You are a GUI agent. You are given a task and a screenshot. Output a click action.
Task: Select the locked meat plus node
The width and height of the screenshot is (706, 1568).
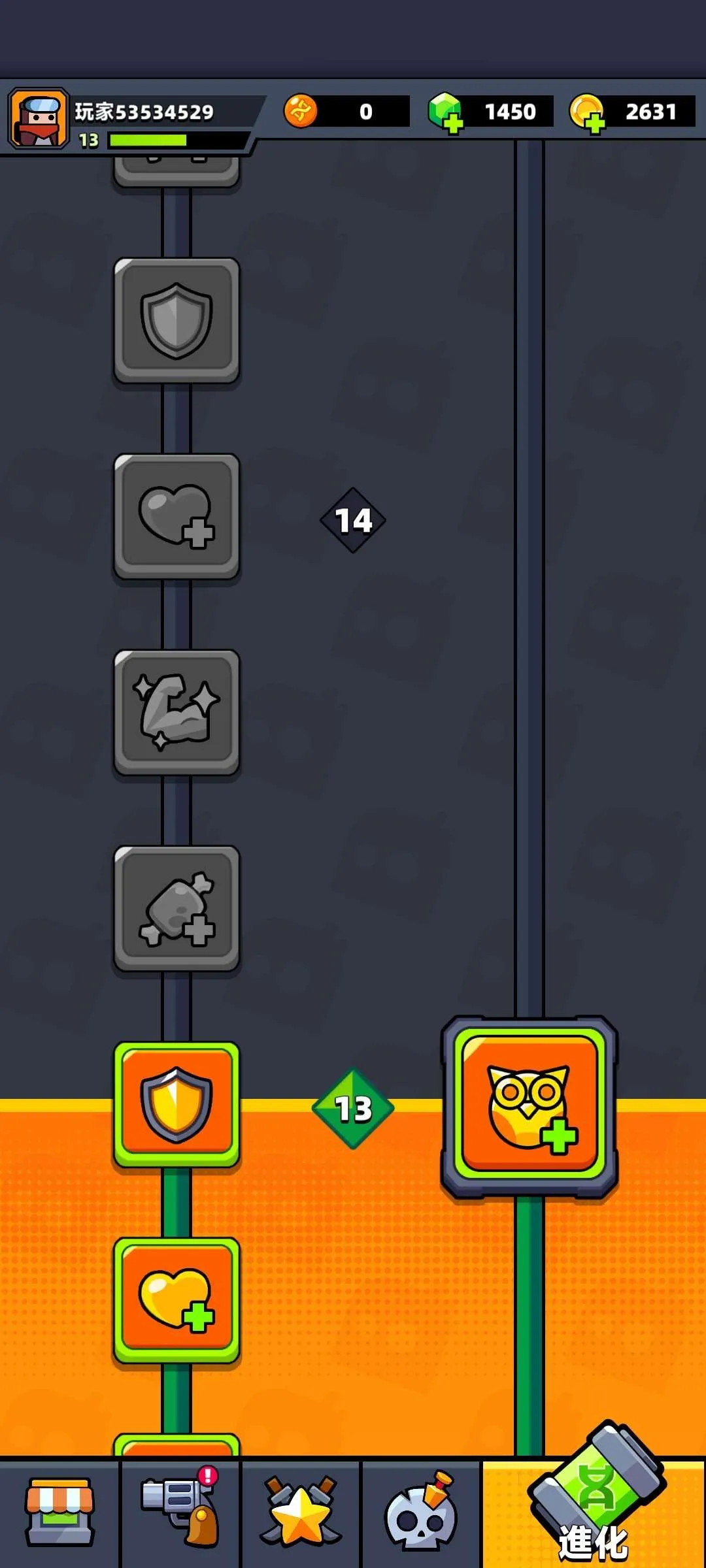click(176, 908)
